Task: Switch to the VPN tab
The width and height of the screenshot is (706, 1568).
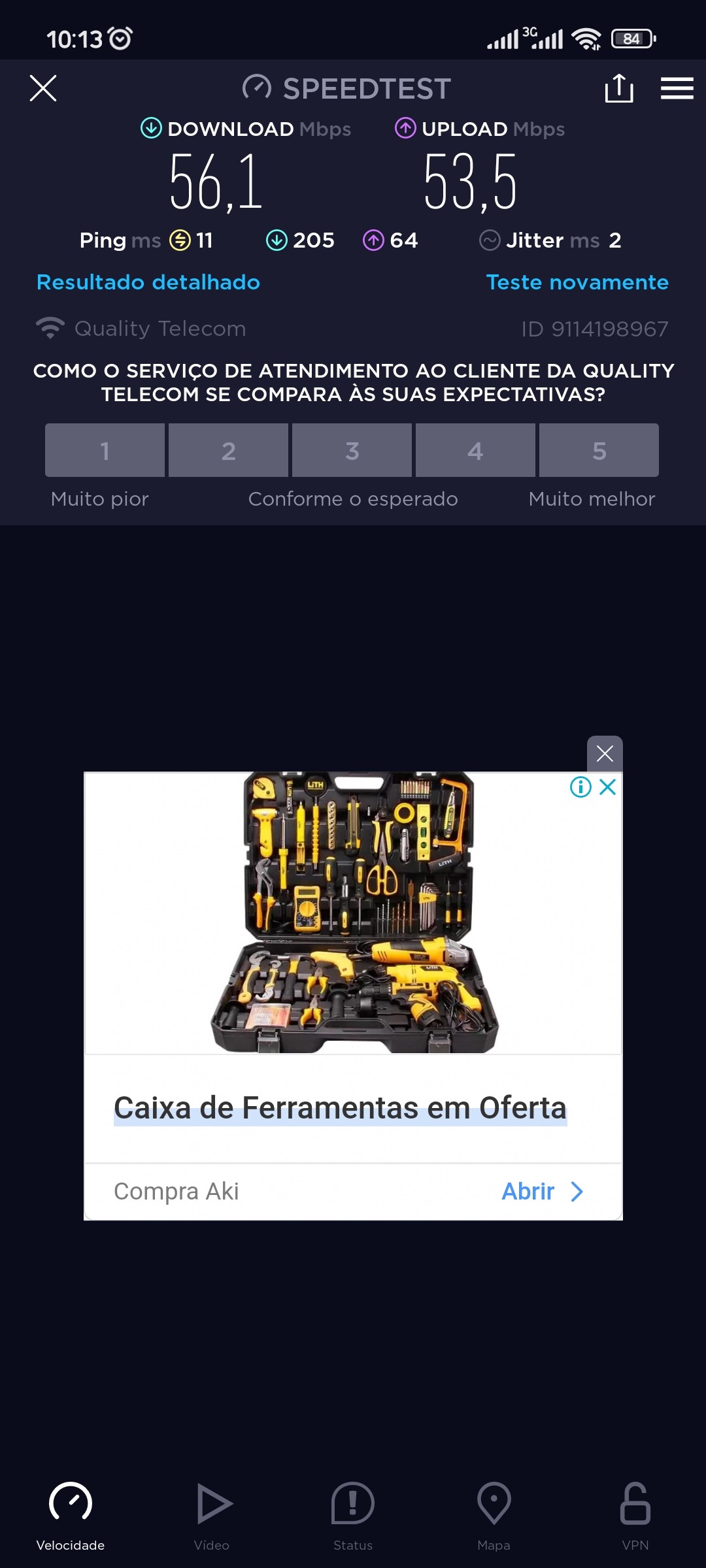Action: tap(635, 1516)
